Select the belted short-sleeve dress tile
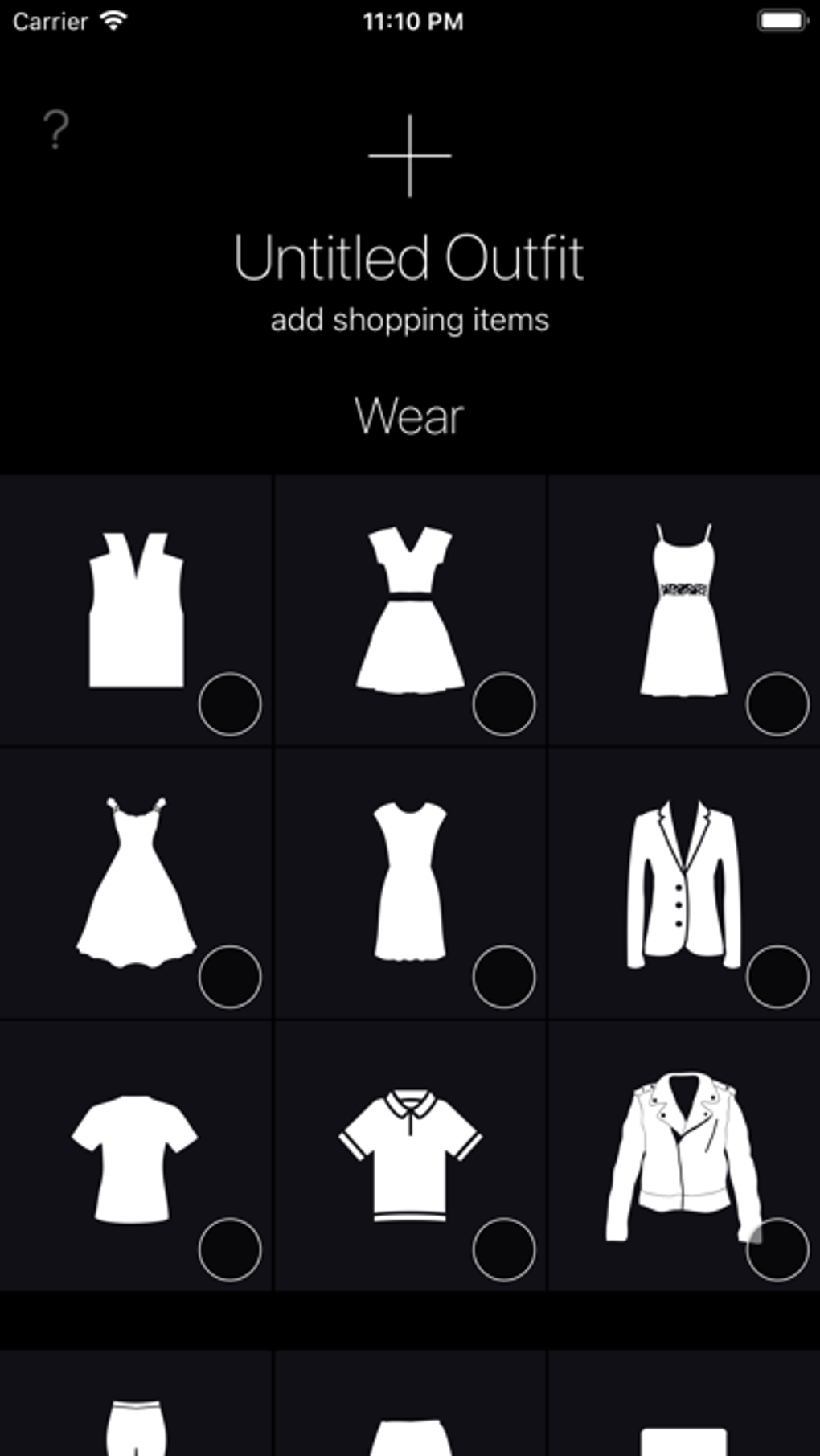The image size is (820, 1456). coord(410,610)
